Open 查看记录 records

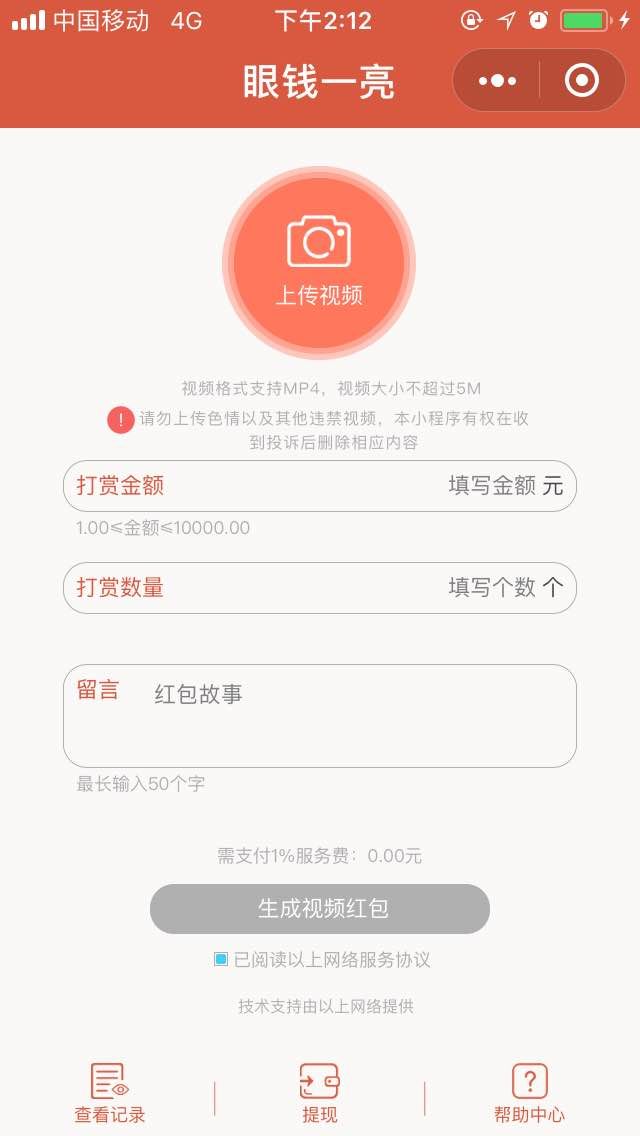tap(110, 1094)
